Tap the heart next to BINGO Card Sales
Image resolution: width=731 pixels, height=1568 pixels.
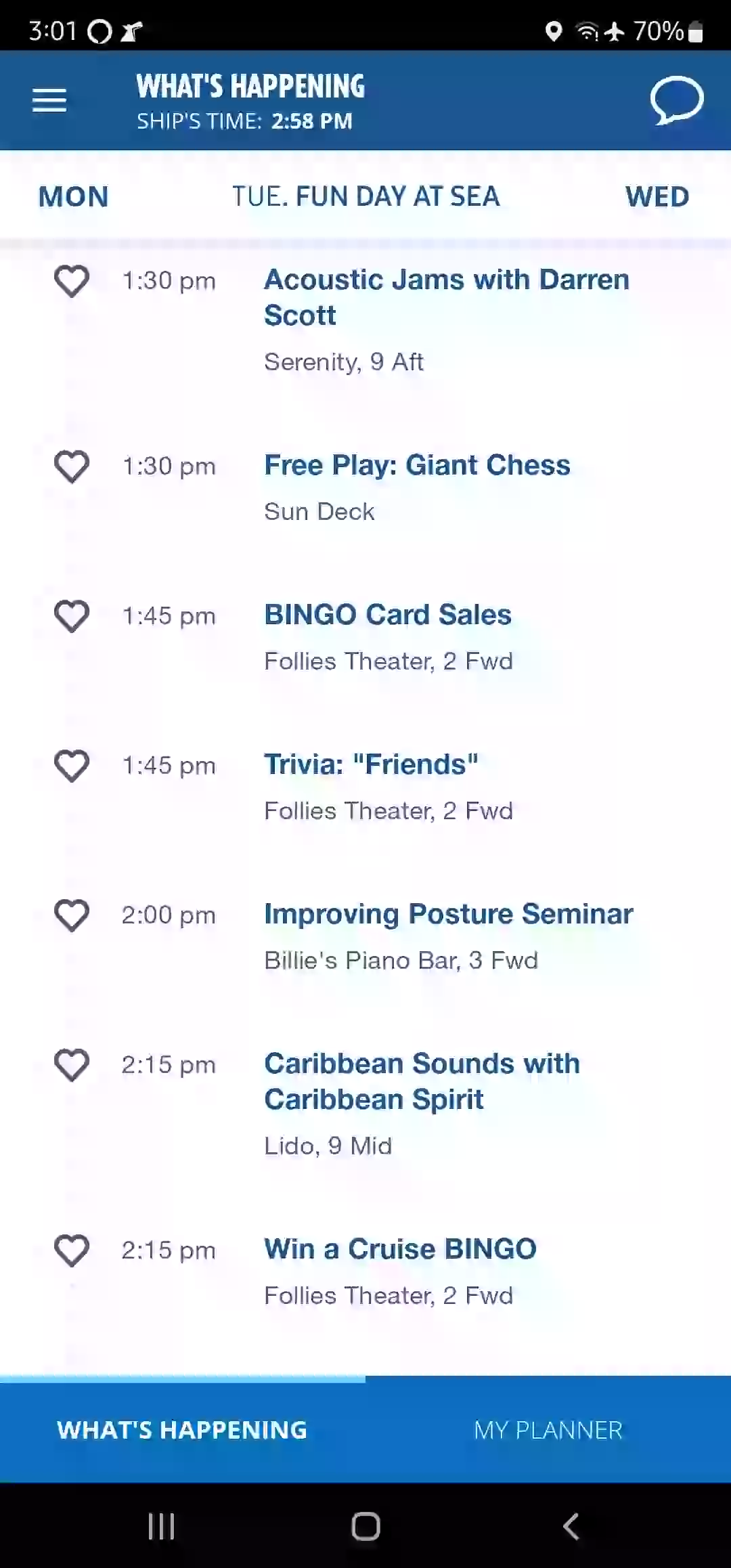(72, 616)
